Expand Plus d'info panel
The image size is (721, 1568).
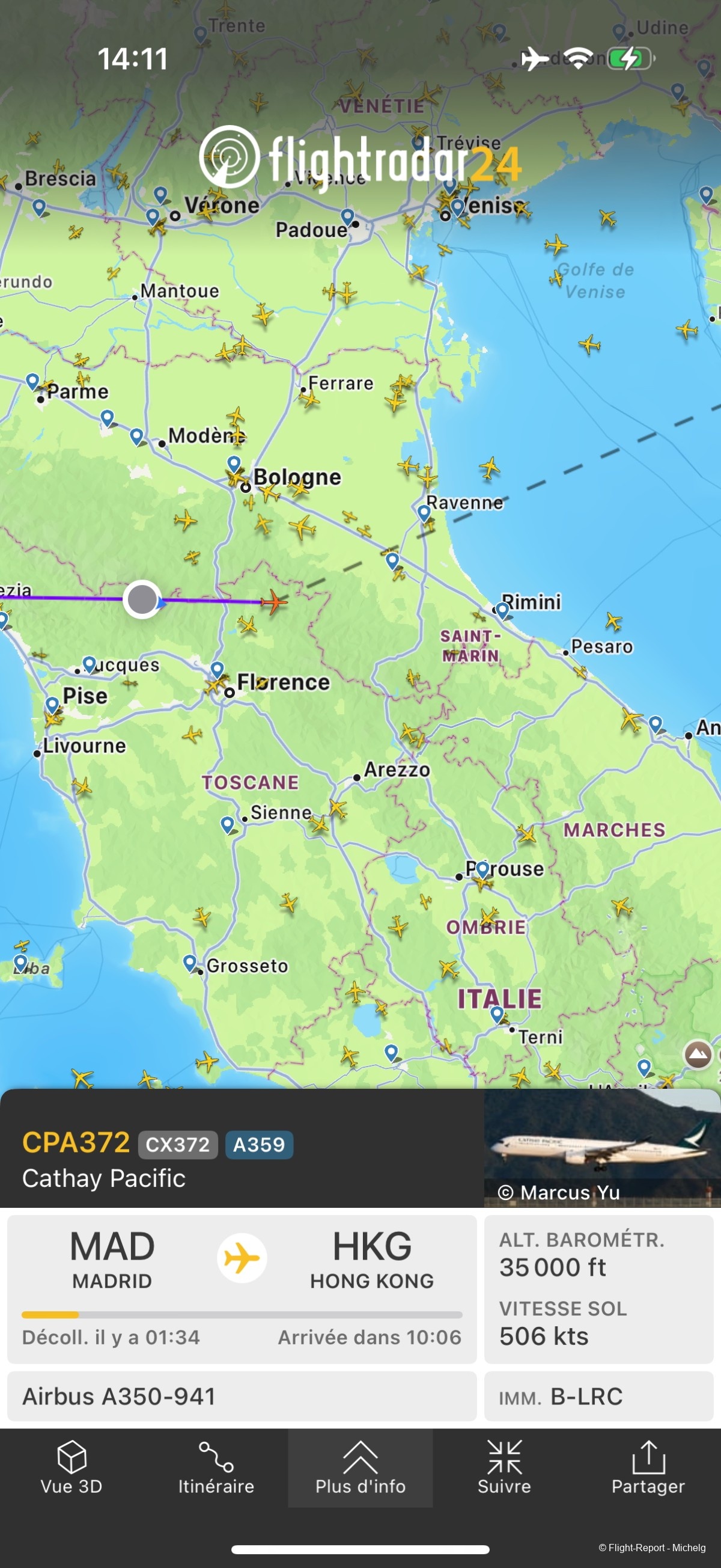click(360, 1468)
